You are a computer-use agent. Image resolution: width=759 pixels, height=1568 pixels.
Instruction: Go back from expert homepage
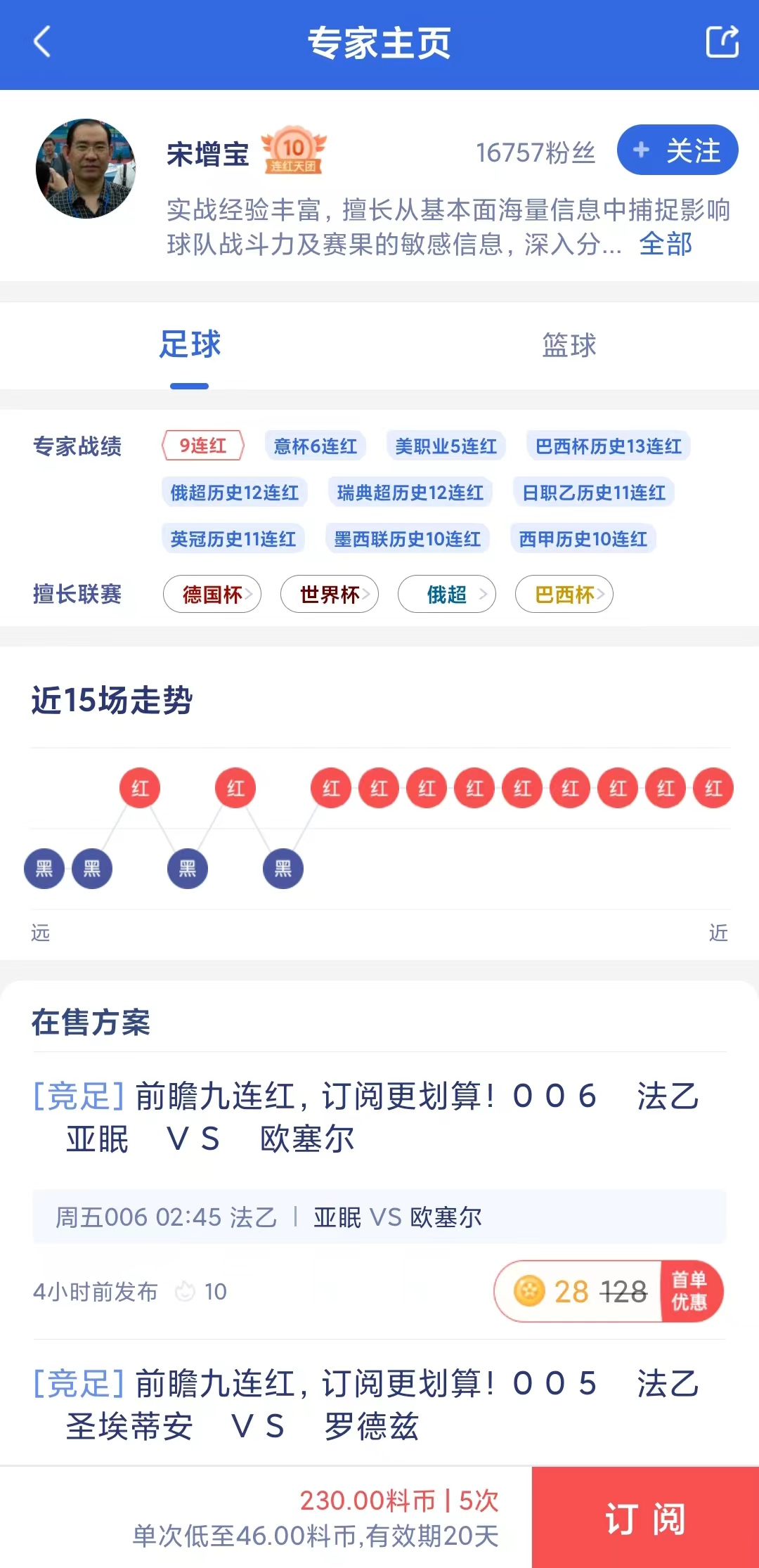tap(42, 42)
